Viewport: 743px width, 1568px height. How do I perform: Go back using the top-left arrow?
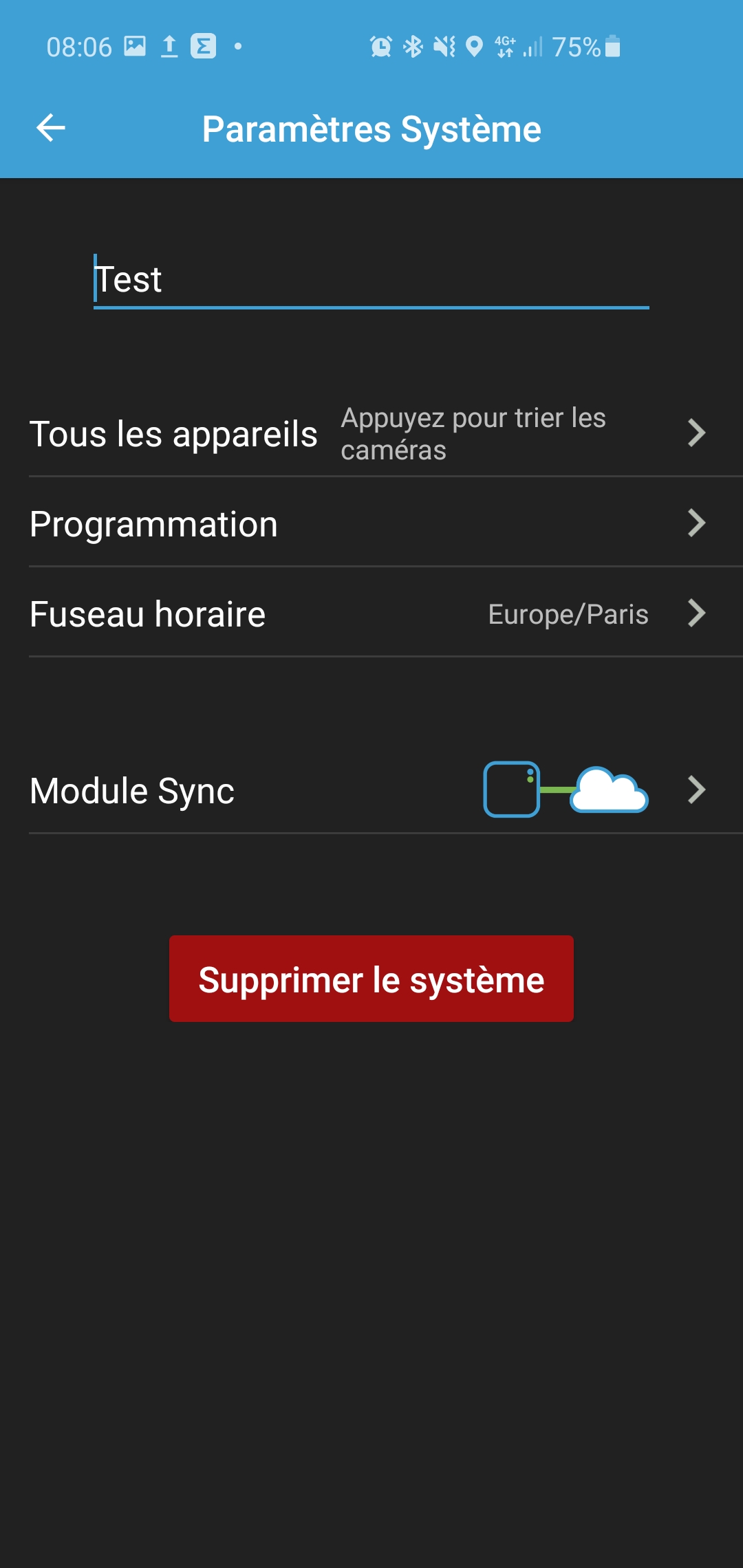(51, 128)
